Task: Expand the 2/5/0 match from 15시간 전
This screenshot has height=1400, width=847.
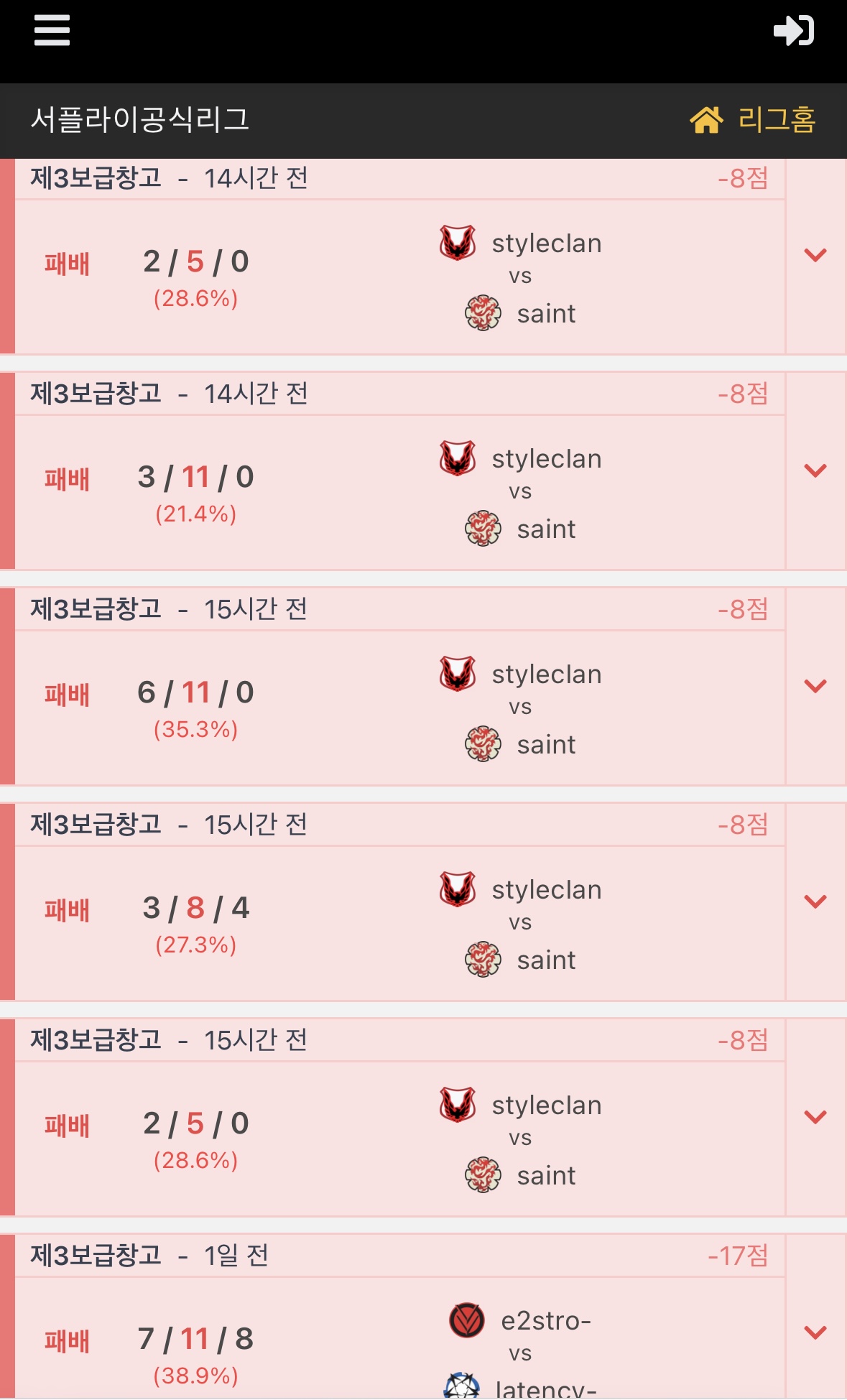Action: [815, 1118]
